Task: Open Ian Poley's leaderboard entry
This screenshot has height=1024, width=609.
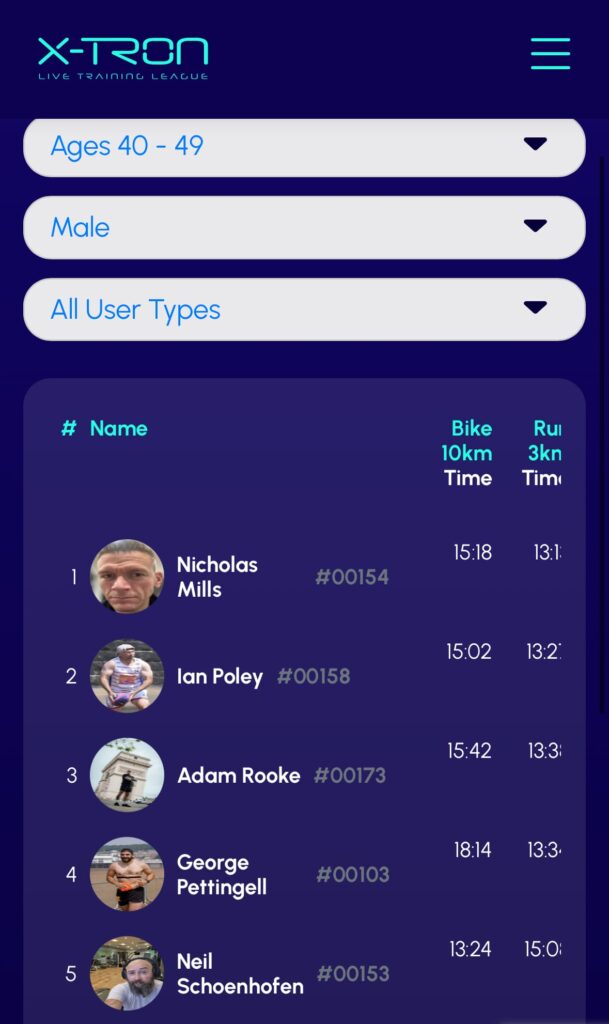Action: 219,676
